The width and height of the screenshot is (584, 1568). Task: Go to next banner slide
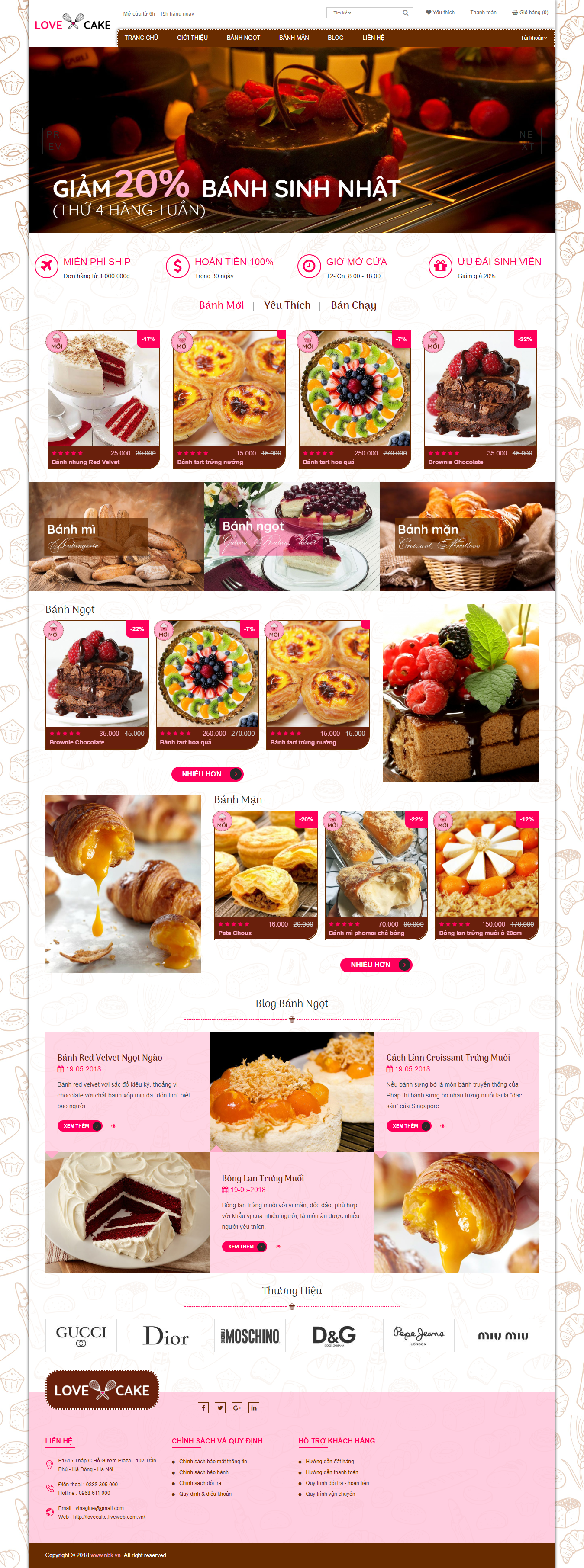coord(527,140)
